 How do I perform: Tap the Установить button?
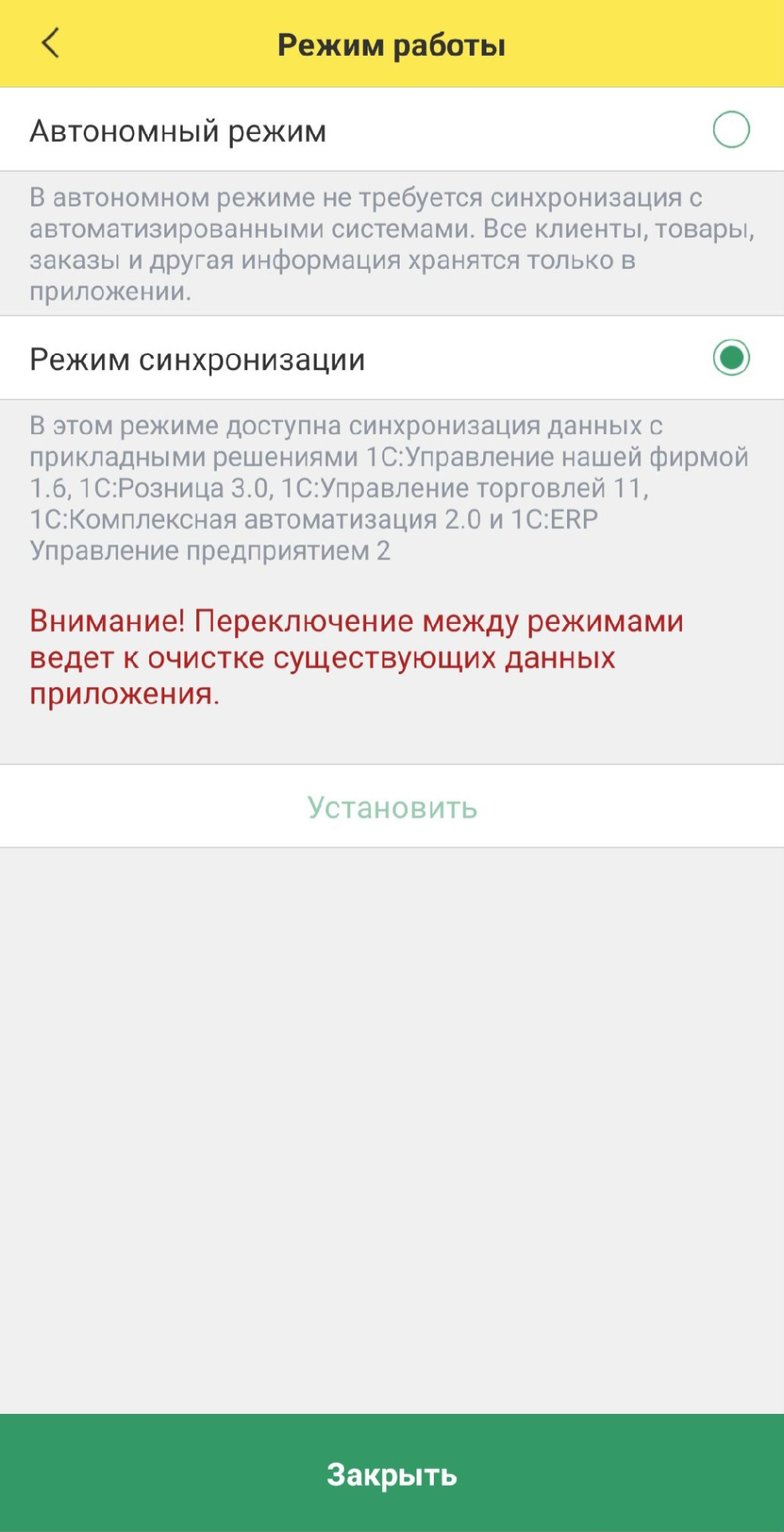(x=392, y=807)
